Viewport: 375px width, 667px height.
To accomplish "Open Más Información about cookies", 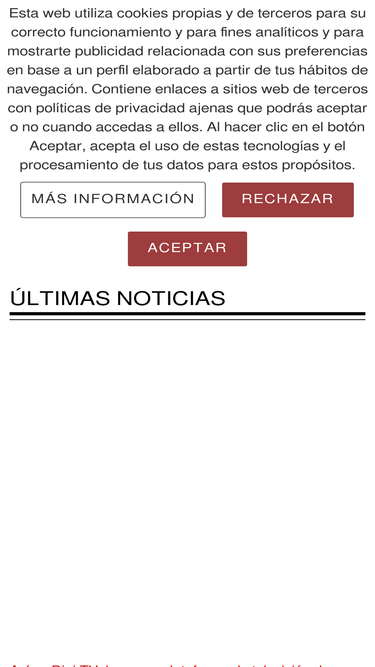I will 113,200.
